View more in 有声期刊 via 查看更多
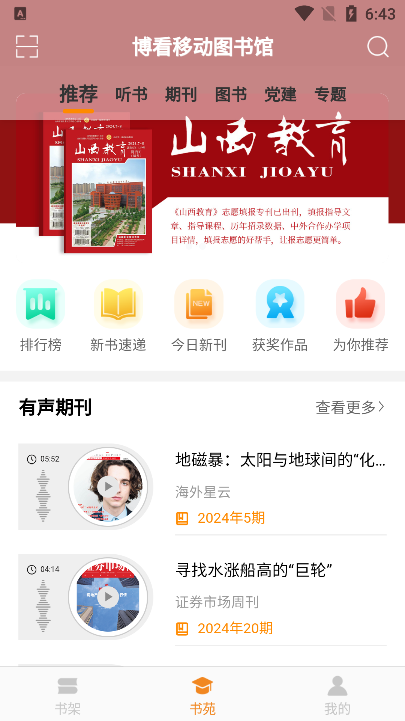The image size is (405, 721). coord(350,407)
